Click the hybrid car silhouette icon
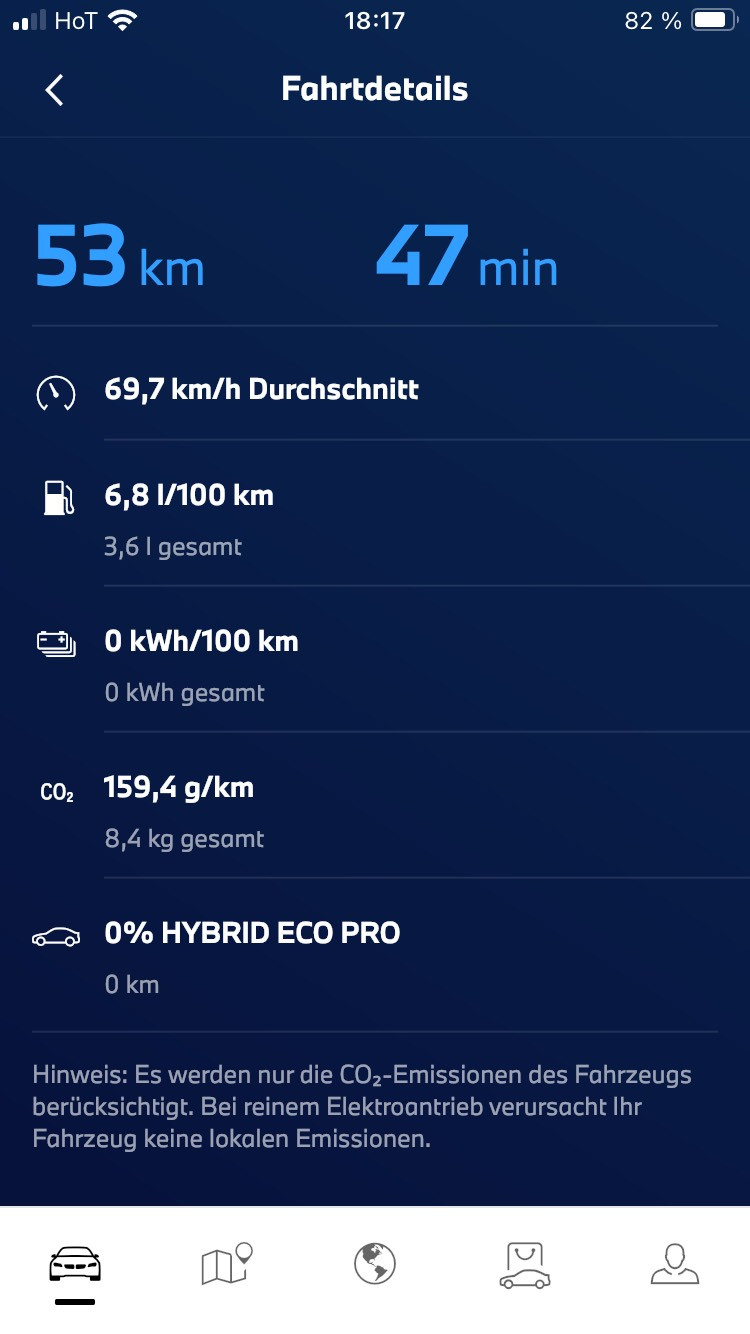This screenshot has width=750, height=1334. pyautogui.click(x=57, y=936)
